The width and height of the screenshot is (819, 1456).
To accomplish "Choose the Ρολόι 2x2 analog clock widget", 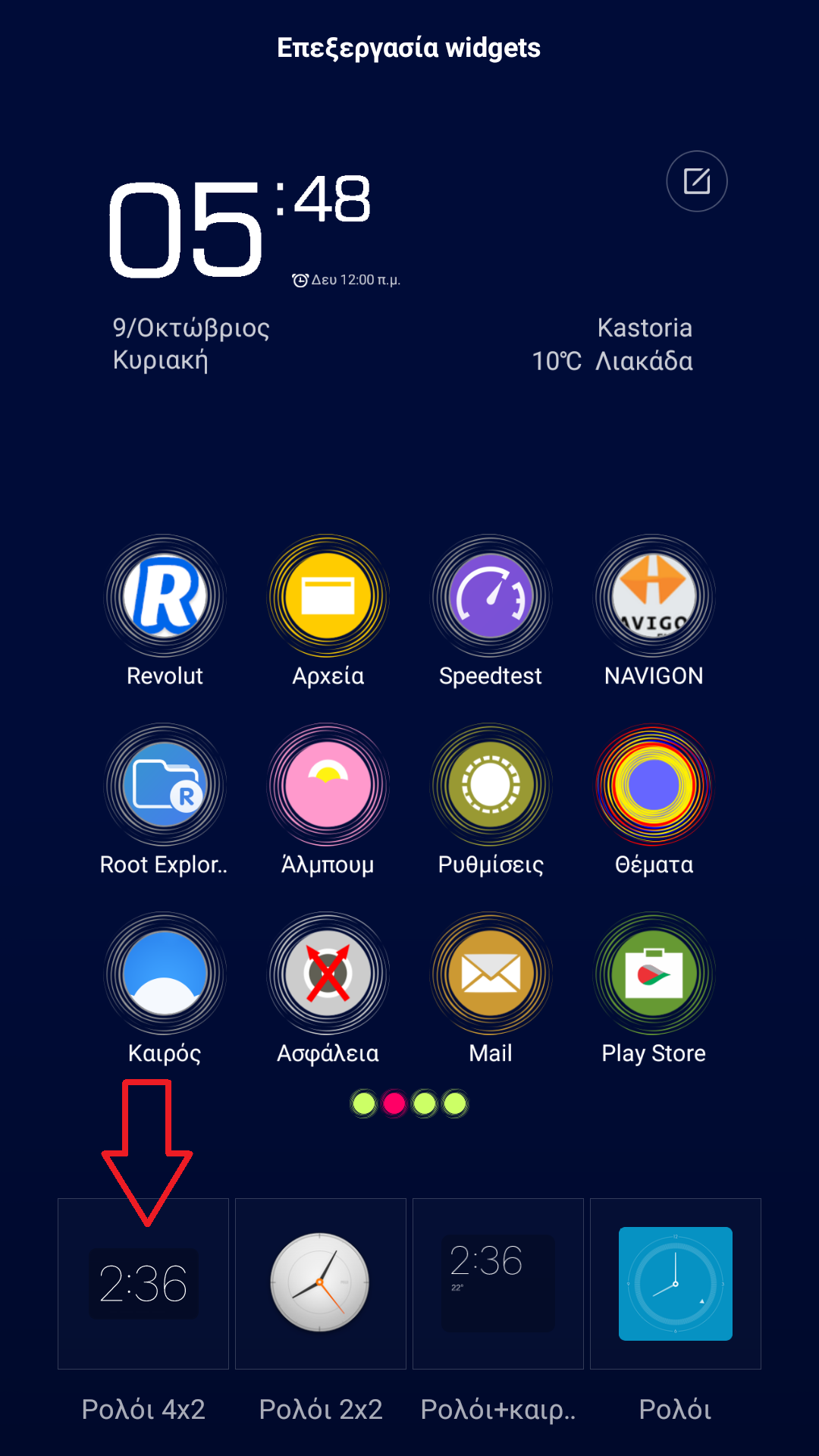I will coord(321,1284).
